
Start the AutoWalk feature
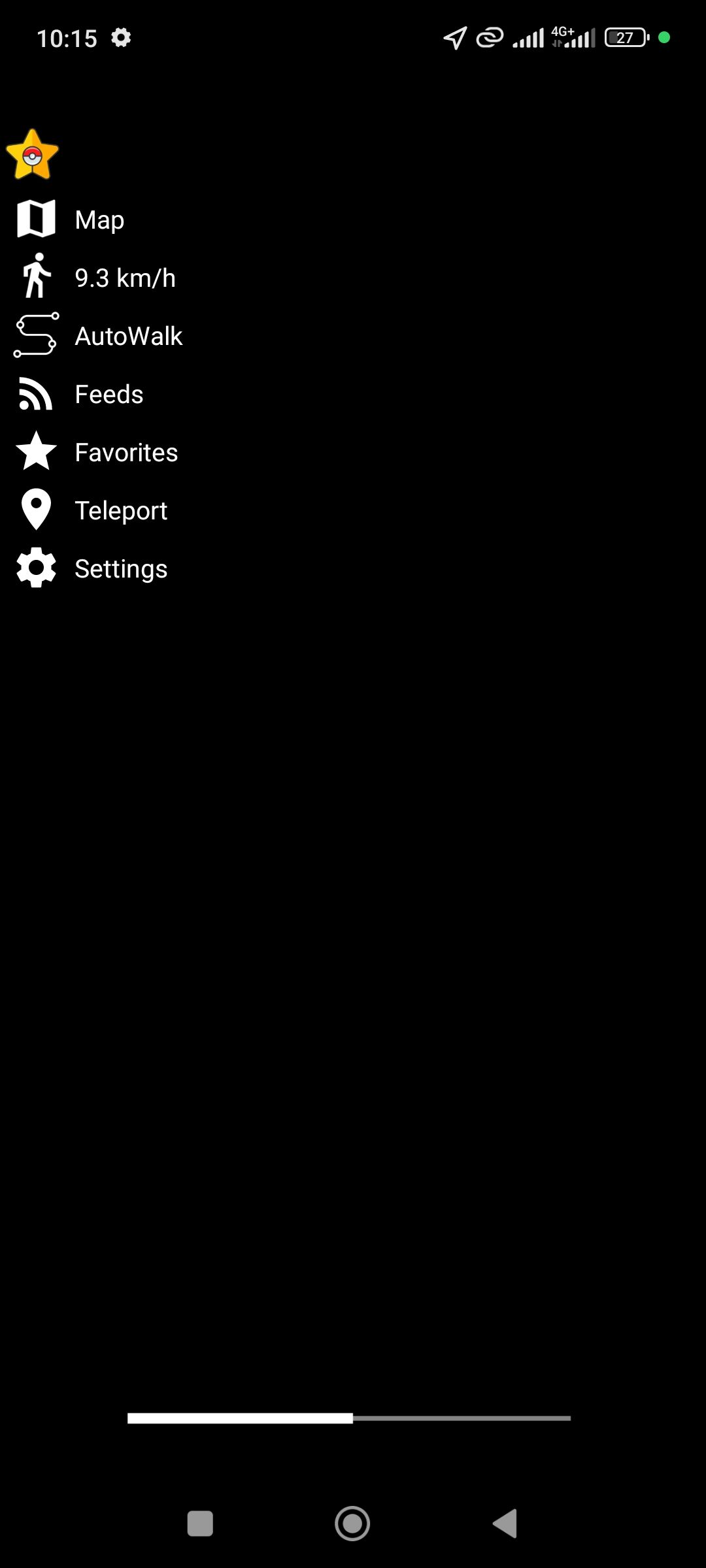(128, 336)
